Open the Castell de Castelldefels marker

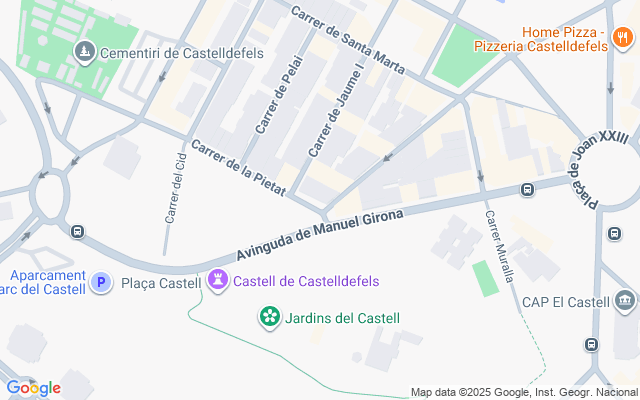pos(217,281)
